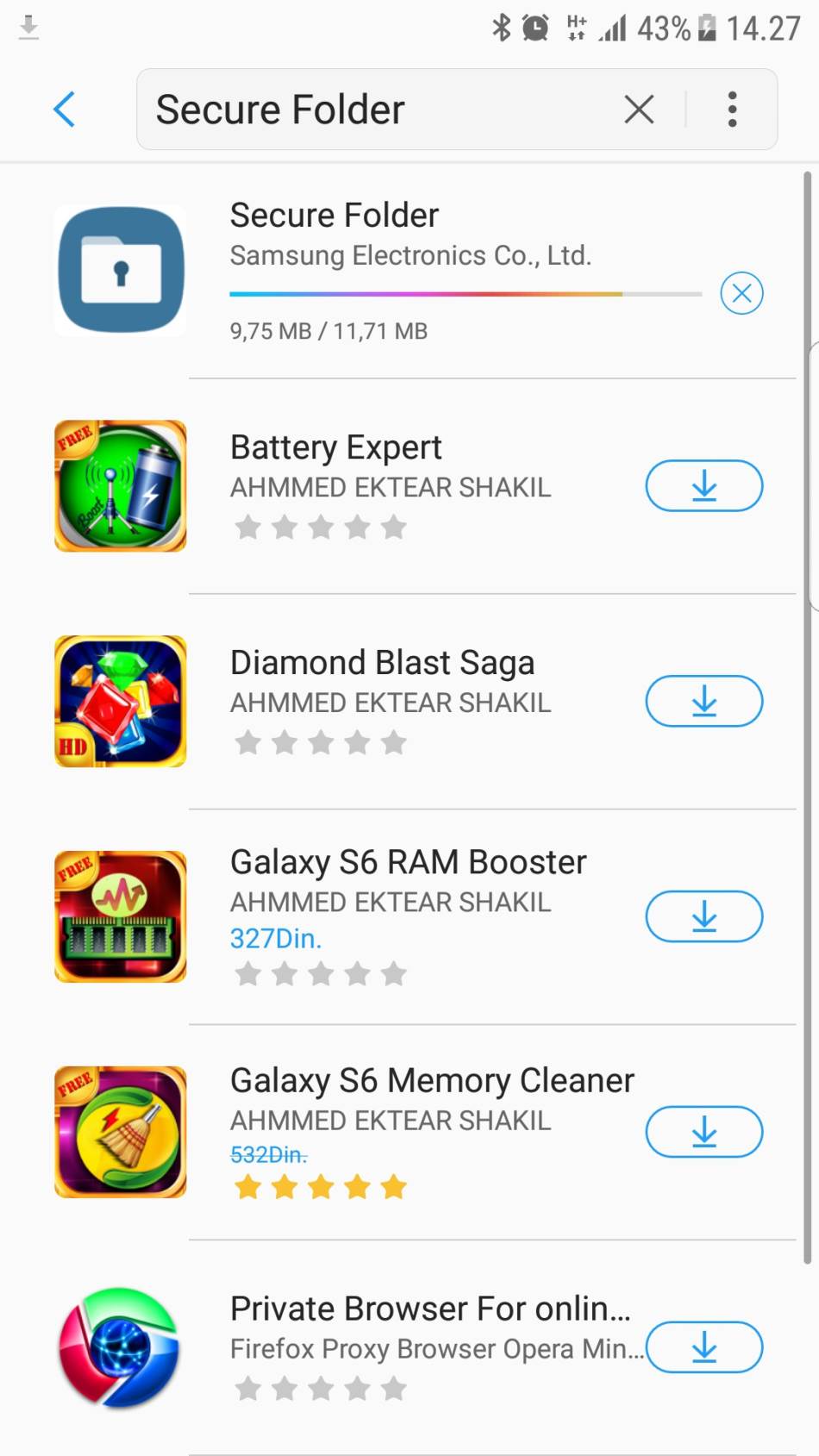Select the Private Browser app icon

tap(120, 1349)
